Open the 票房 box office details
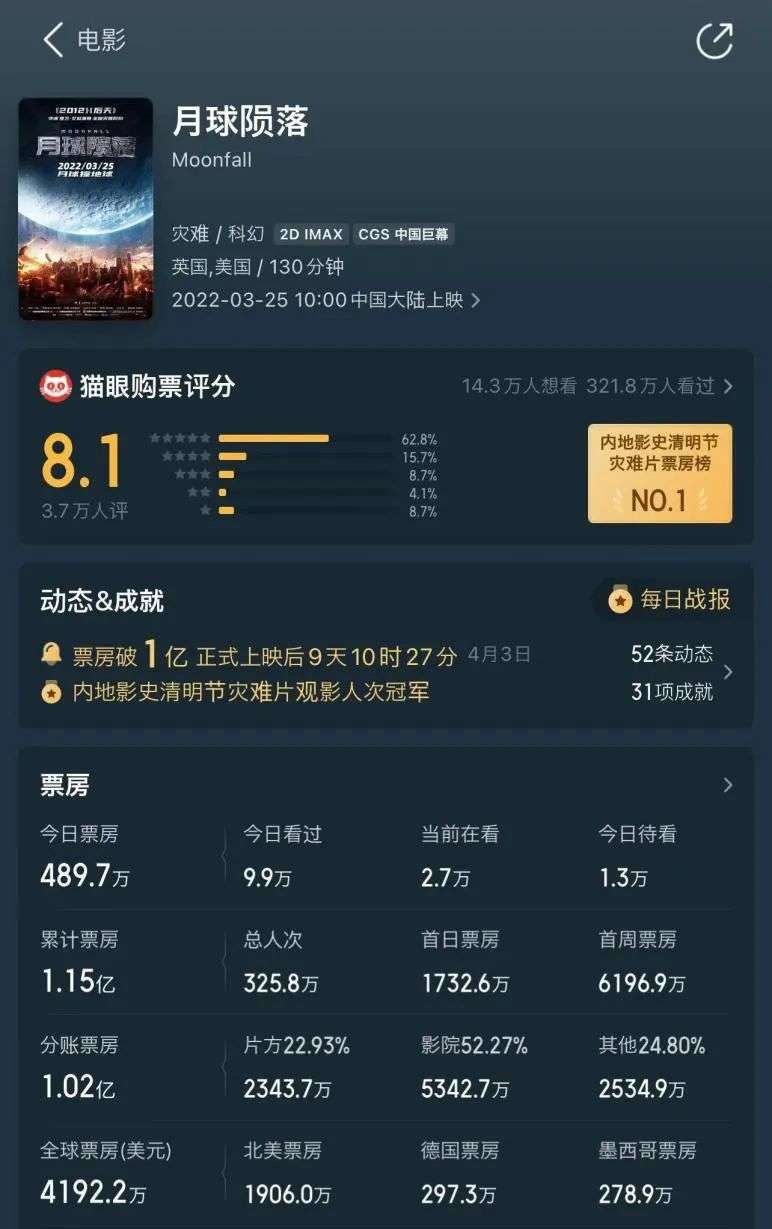Screen dimensions: 772x1229 [x=386, y=785]
